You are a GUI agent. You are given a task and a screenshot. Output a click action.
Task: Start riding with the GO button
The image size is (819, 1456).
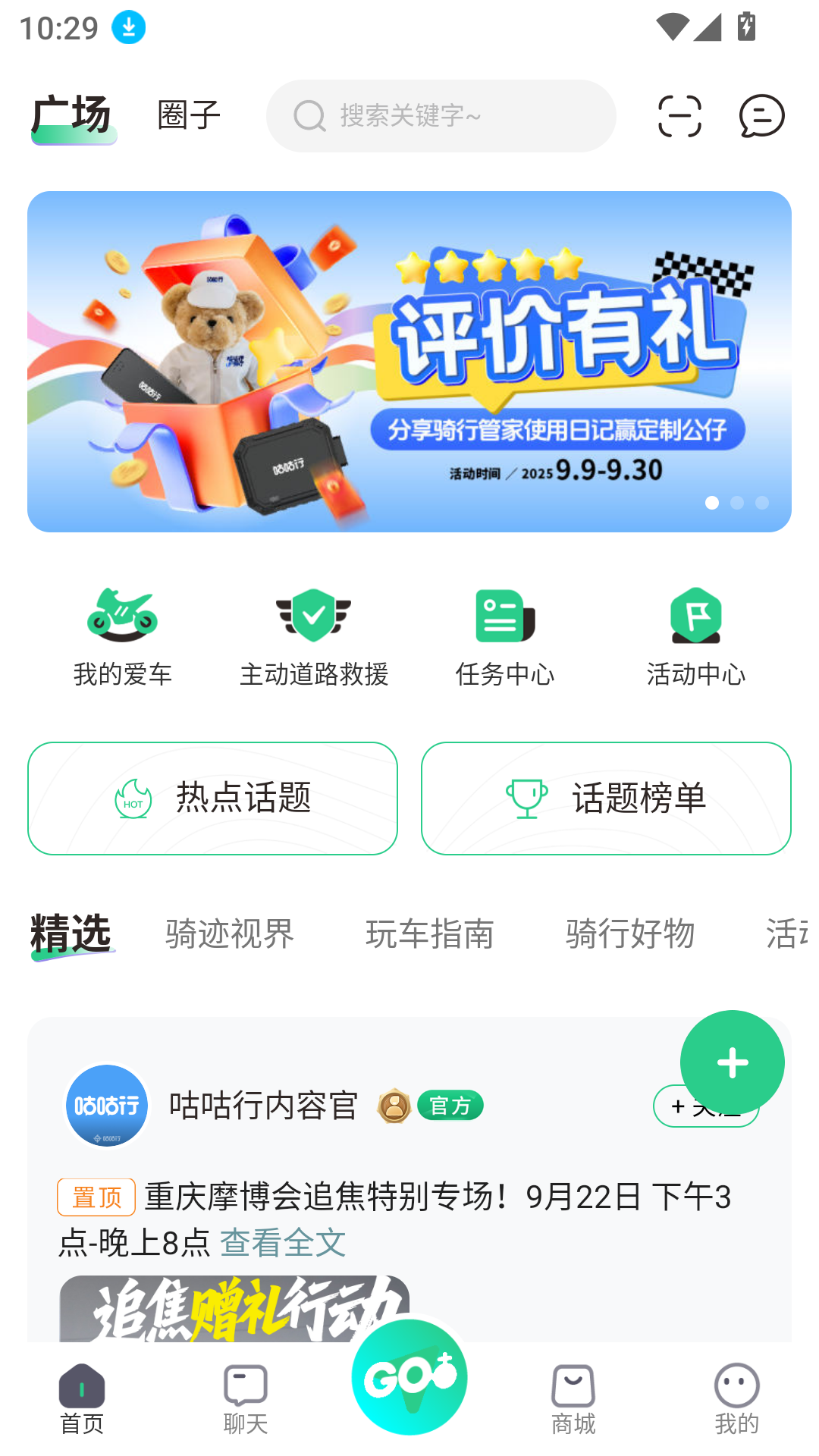(x=409, y=1377)
